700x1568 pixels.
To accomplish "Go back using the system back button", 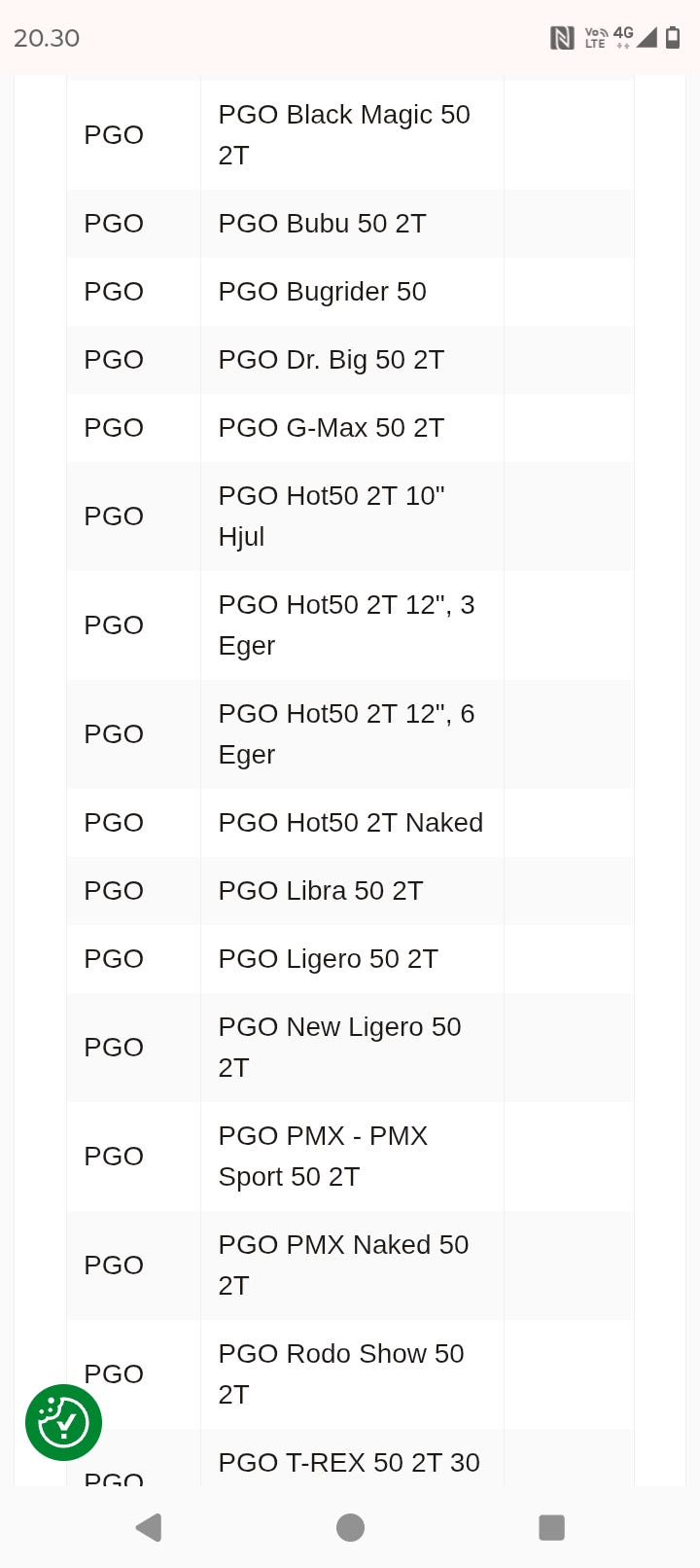I will (x=149, y=1527).
